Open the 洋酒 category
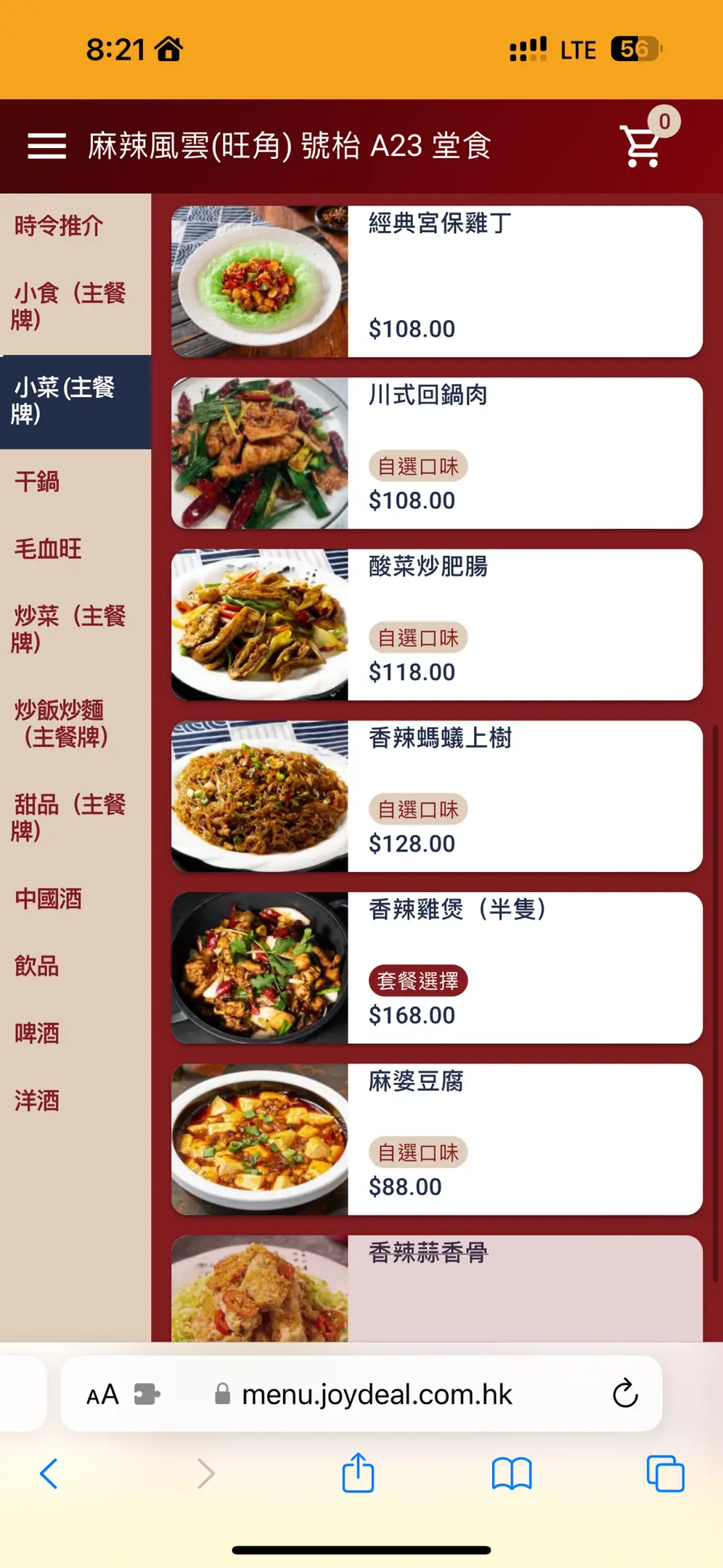This screenshot has width=723, height=1568. [38, 1101]
